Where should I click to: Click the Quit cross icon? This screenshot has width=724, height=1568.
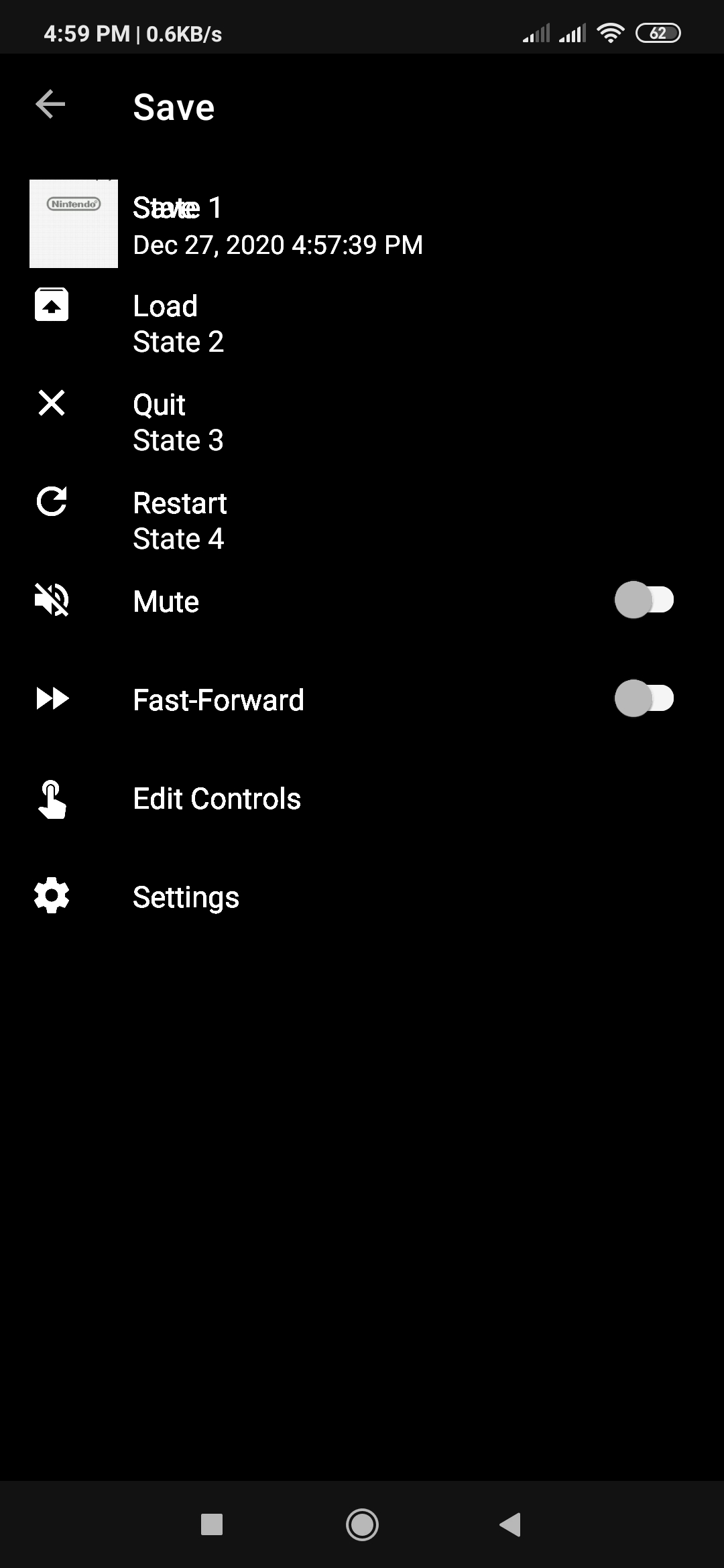(x=52, y=403)
